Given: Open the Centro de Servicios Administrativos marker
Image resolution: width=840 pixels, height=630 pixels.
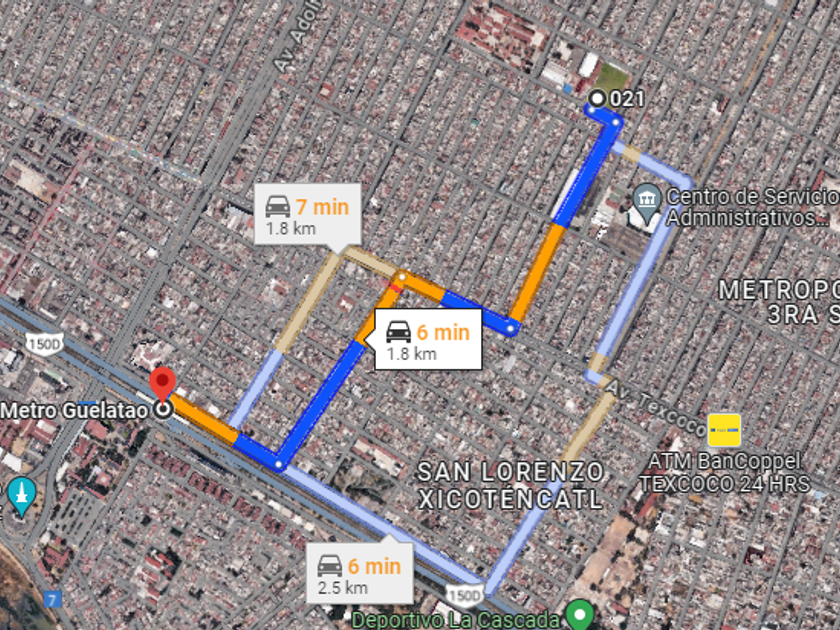Looking at the screenshot, I should tap(647, 197).
